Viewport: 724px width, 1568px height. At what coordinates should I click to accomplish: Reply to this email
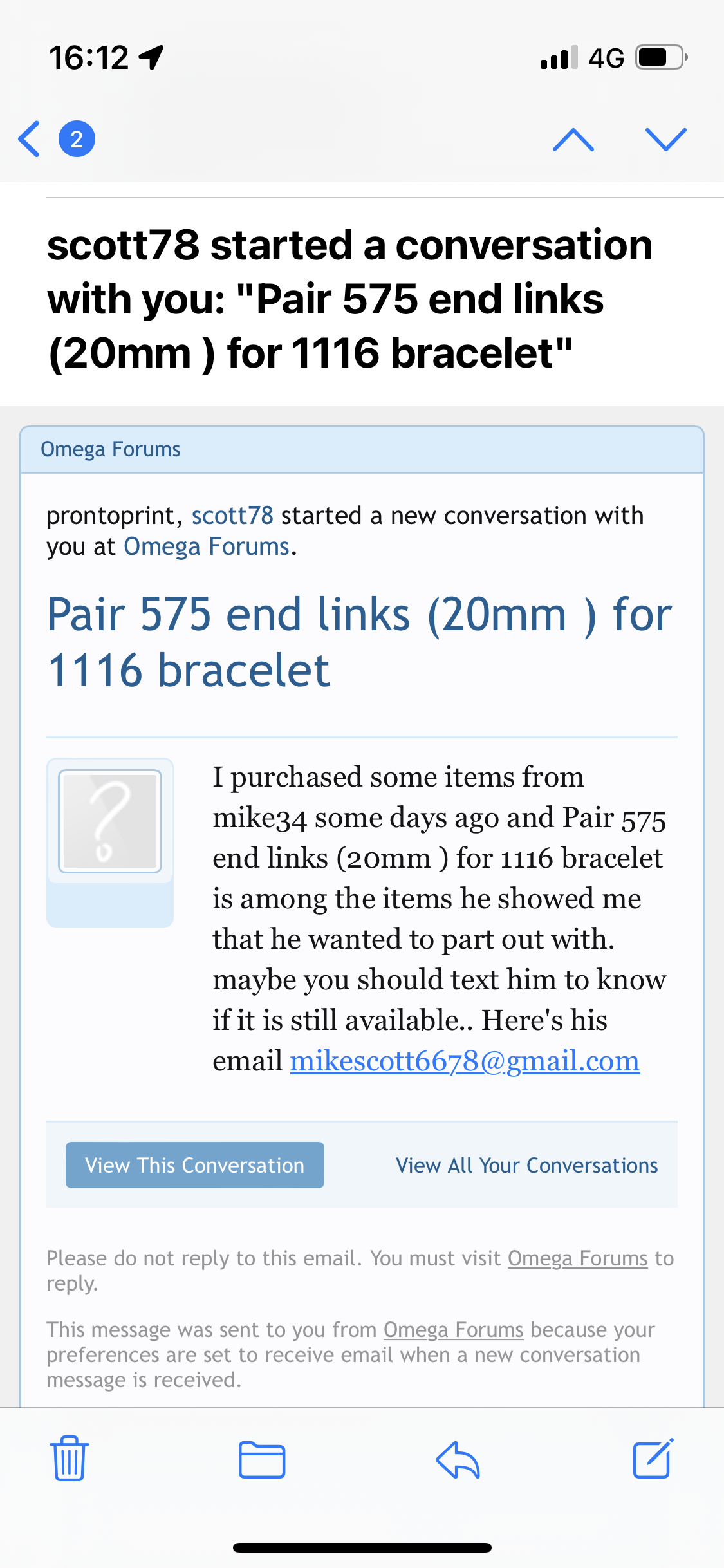pyautogui.click(x=458, y=1459)
